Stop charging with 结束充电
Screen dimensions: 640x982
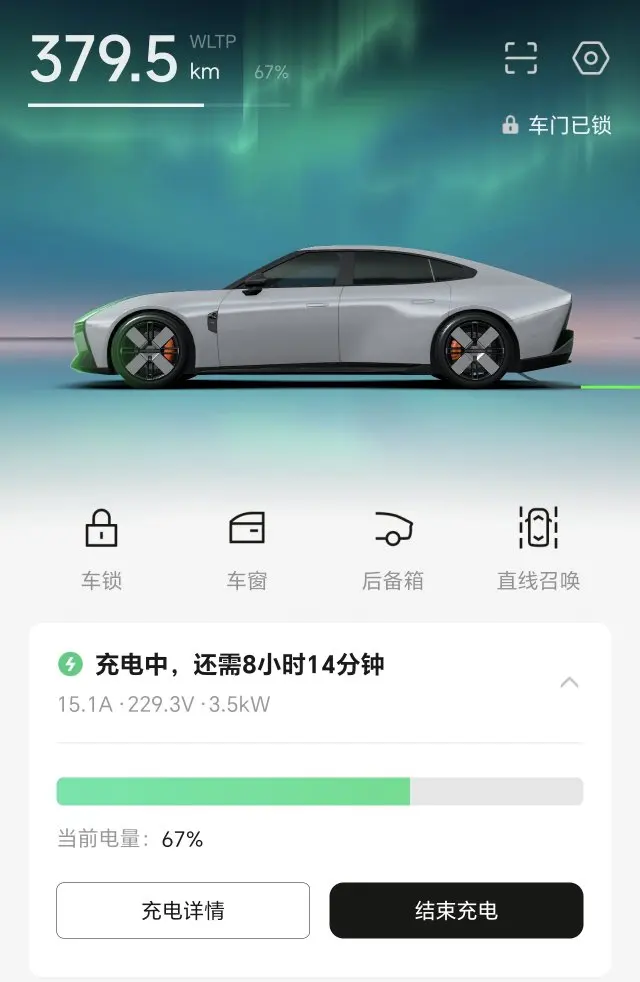coord(457,910)
